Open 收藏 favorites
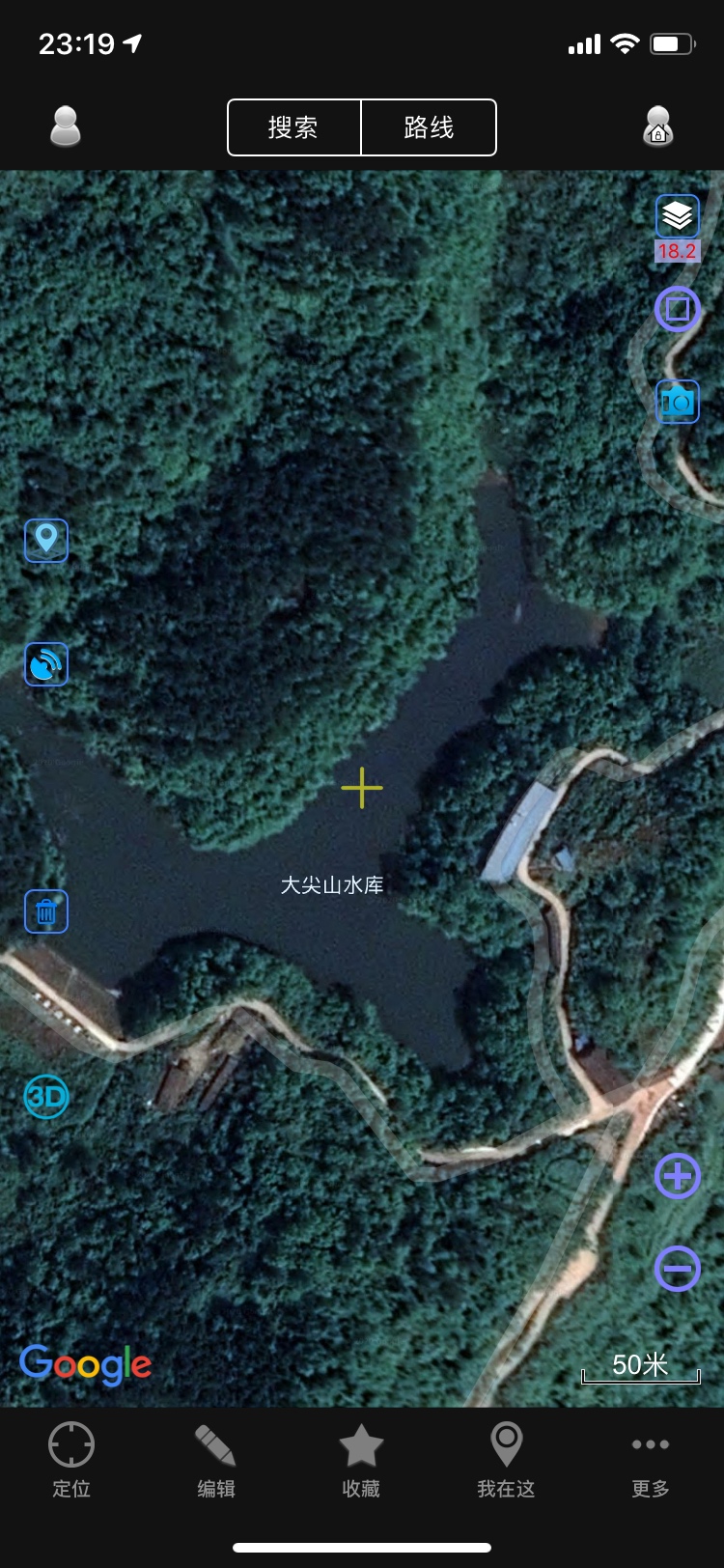Viewport: 724px width, 1568px height. [x=361, y=1458]
